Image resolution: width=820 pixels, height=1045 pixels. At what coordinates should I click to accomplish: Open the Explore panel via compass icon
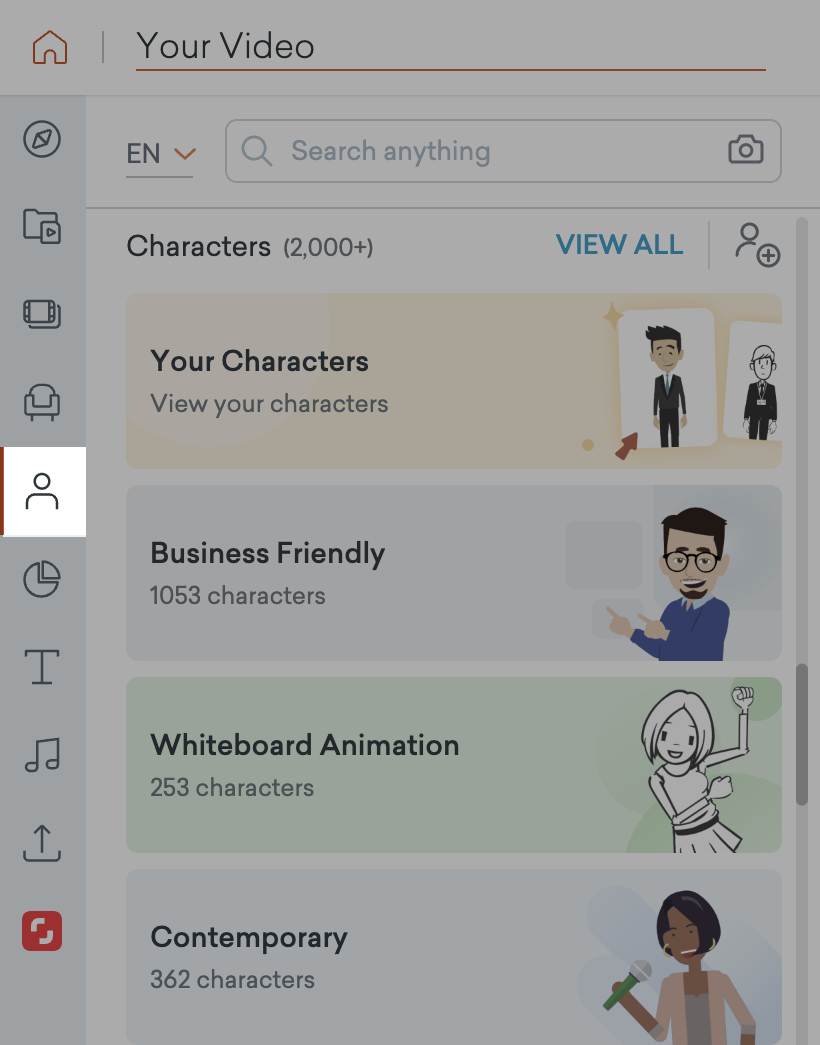click(x=42, y=140)
